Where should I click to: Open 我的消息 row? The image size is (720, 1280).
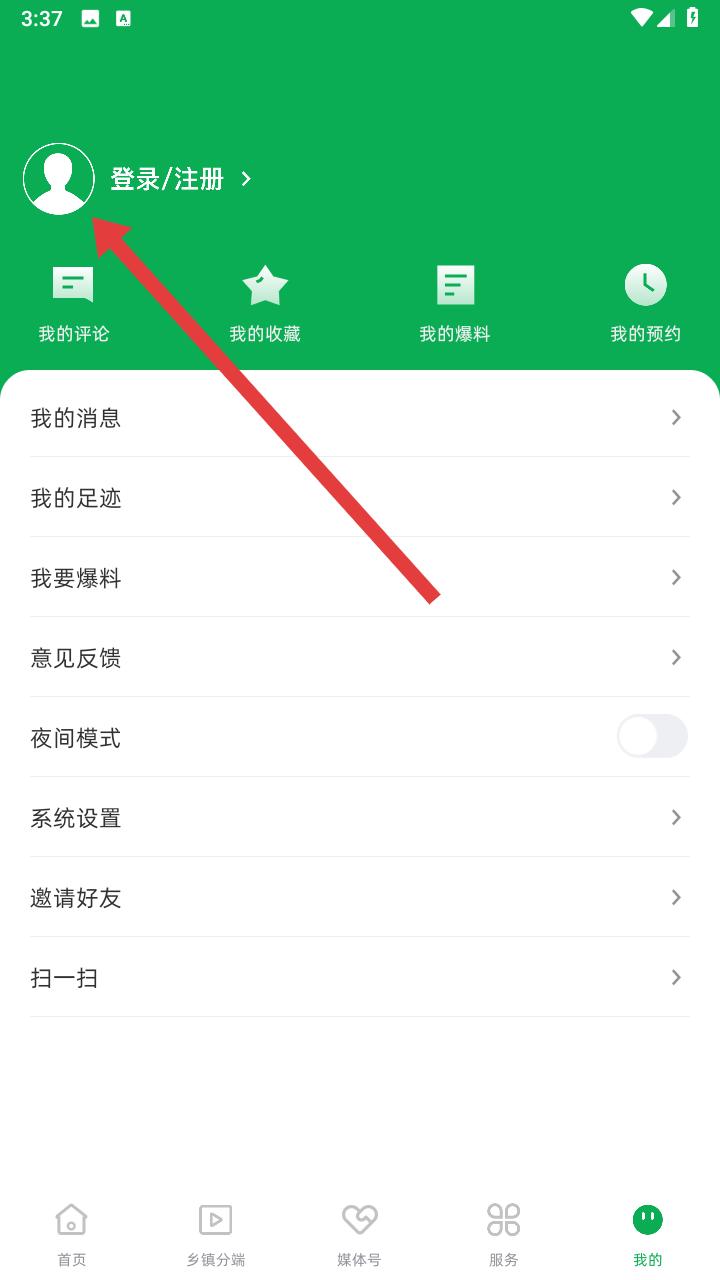[x=360, y=417]
